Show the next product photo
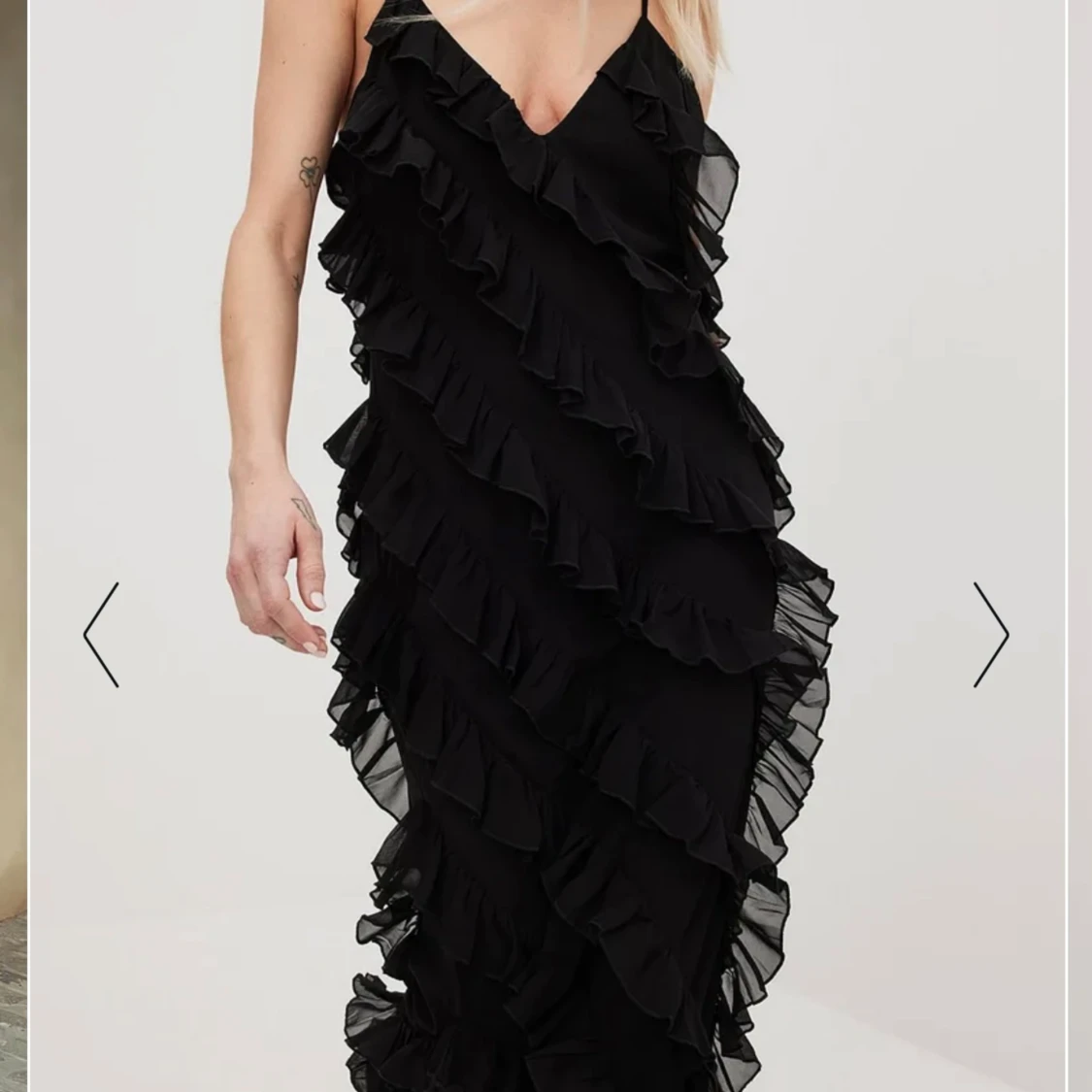This screenshot has height=1092, width=1092. [991, 635]
